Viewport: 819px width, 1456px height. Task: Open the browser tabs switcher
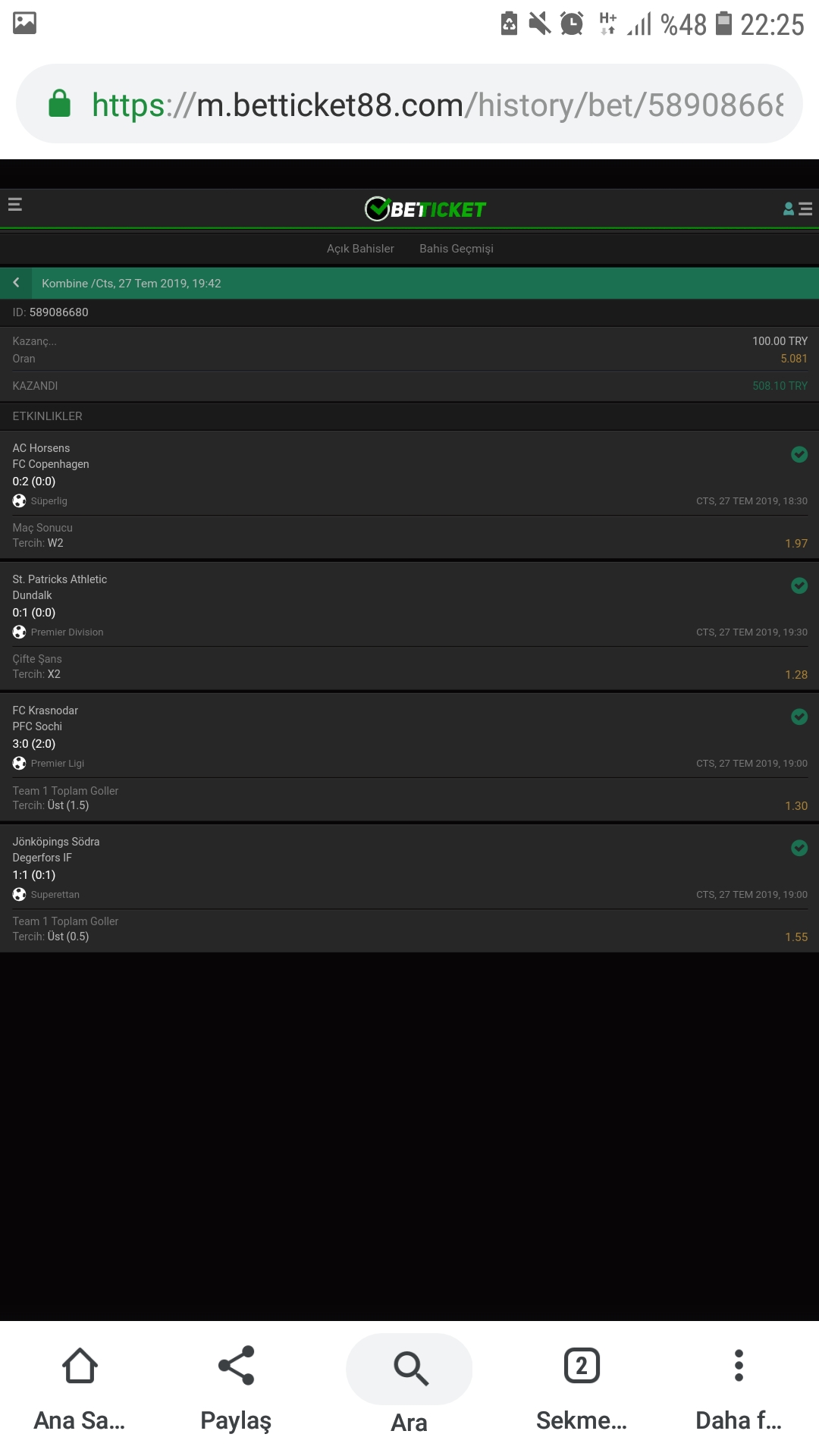(x=582, y=1389)
